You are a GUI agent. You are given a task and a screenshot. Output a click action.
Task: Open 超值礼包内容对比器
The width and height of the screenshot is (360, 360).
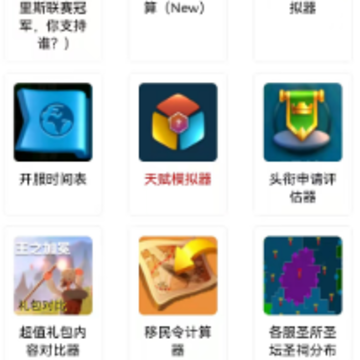point(53,293)
